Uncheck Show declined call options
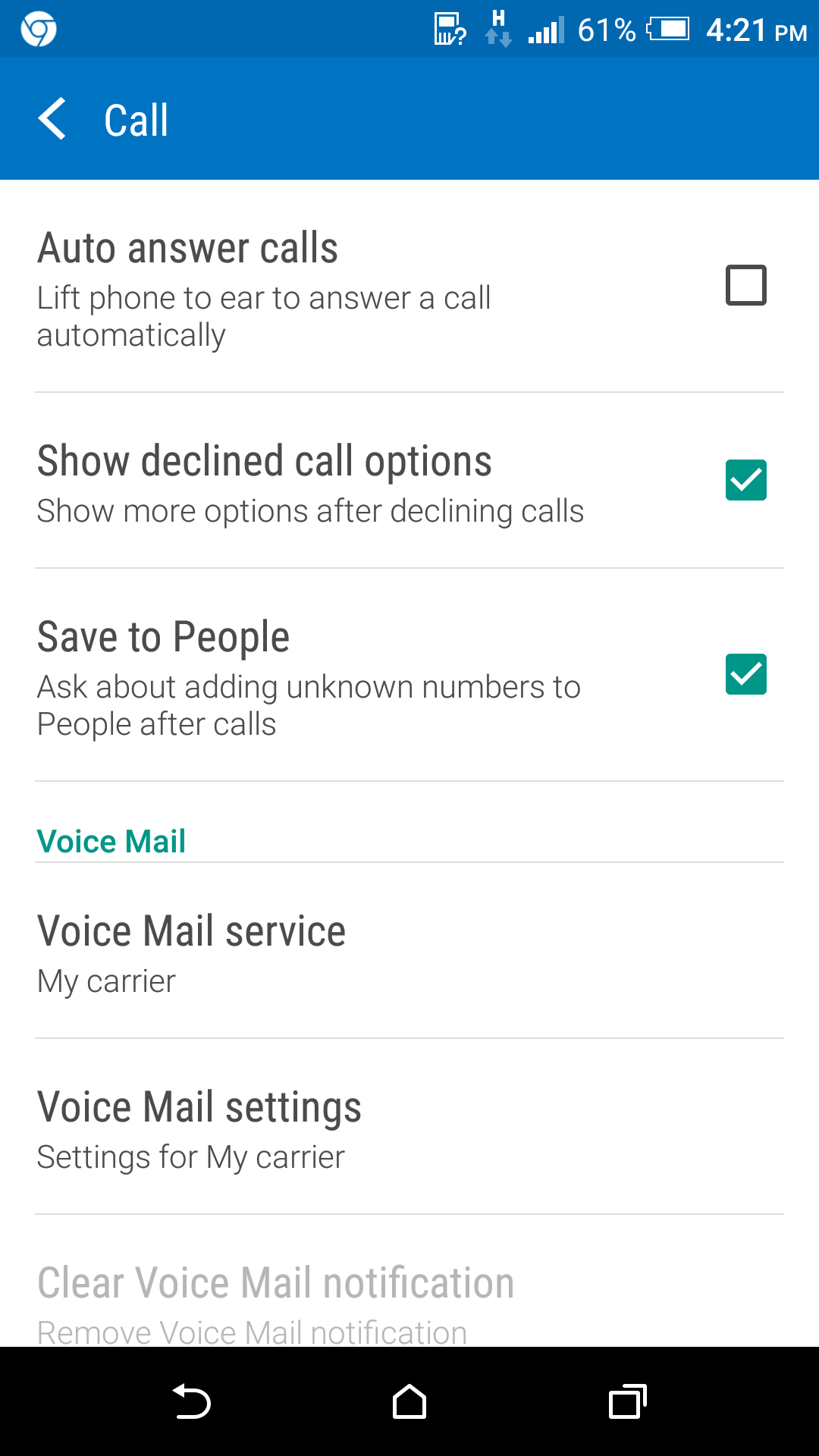The width and height of the screenshot is (819, 1456). click(x=745, y=480)
